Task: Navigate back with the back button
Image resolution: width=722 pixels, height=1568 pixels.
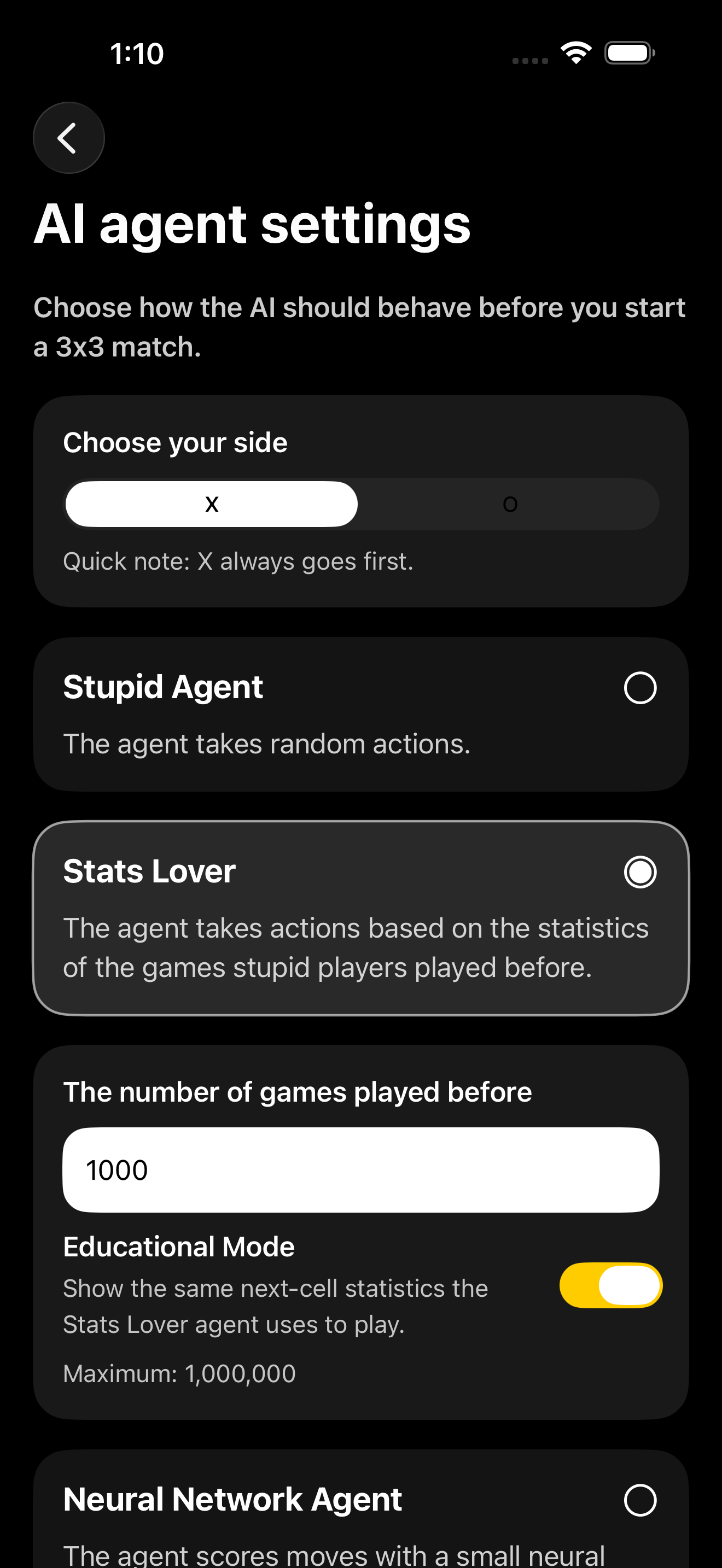Action: [68, 138]
